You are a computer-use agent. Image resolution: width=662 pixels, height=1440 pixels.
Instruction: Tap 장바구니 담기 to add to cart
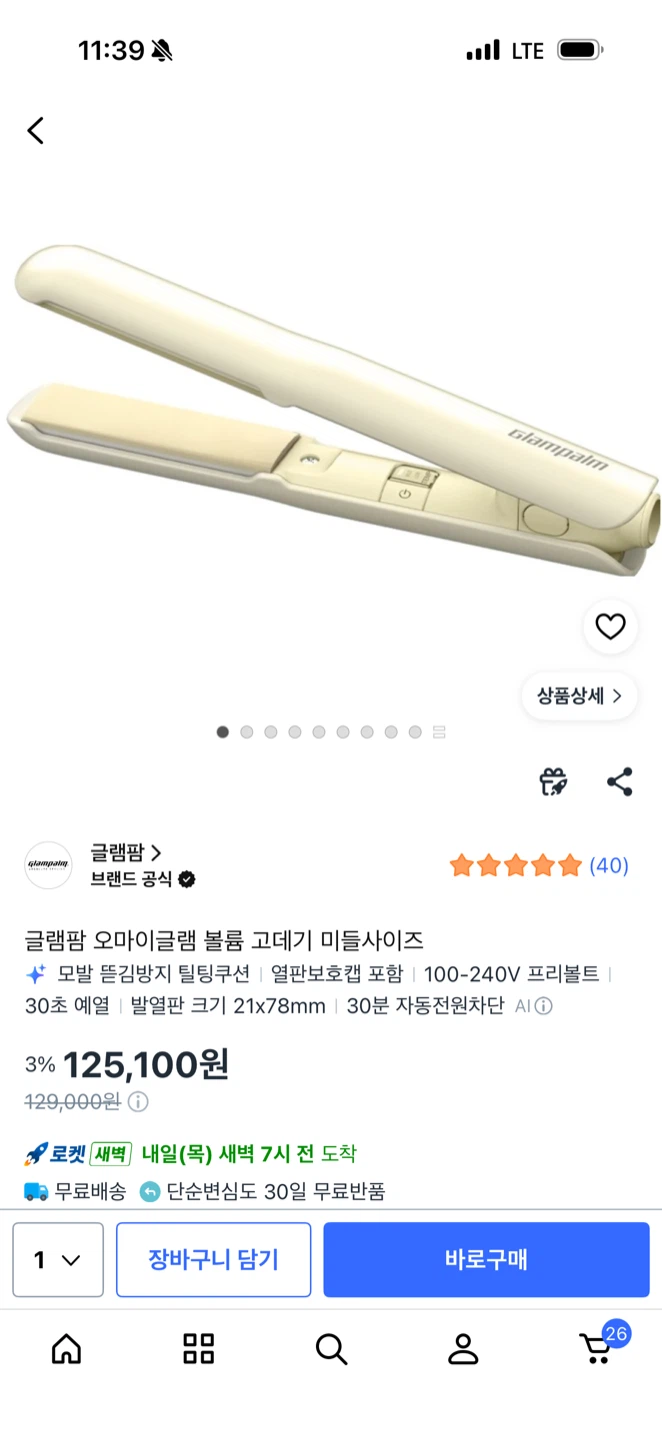tap(213, 1260)
